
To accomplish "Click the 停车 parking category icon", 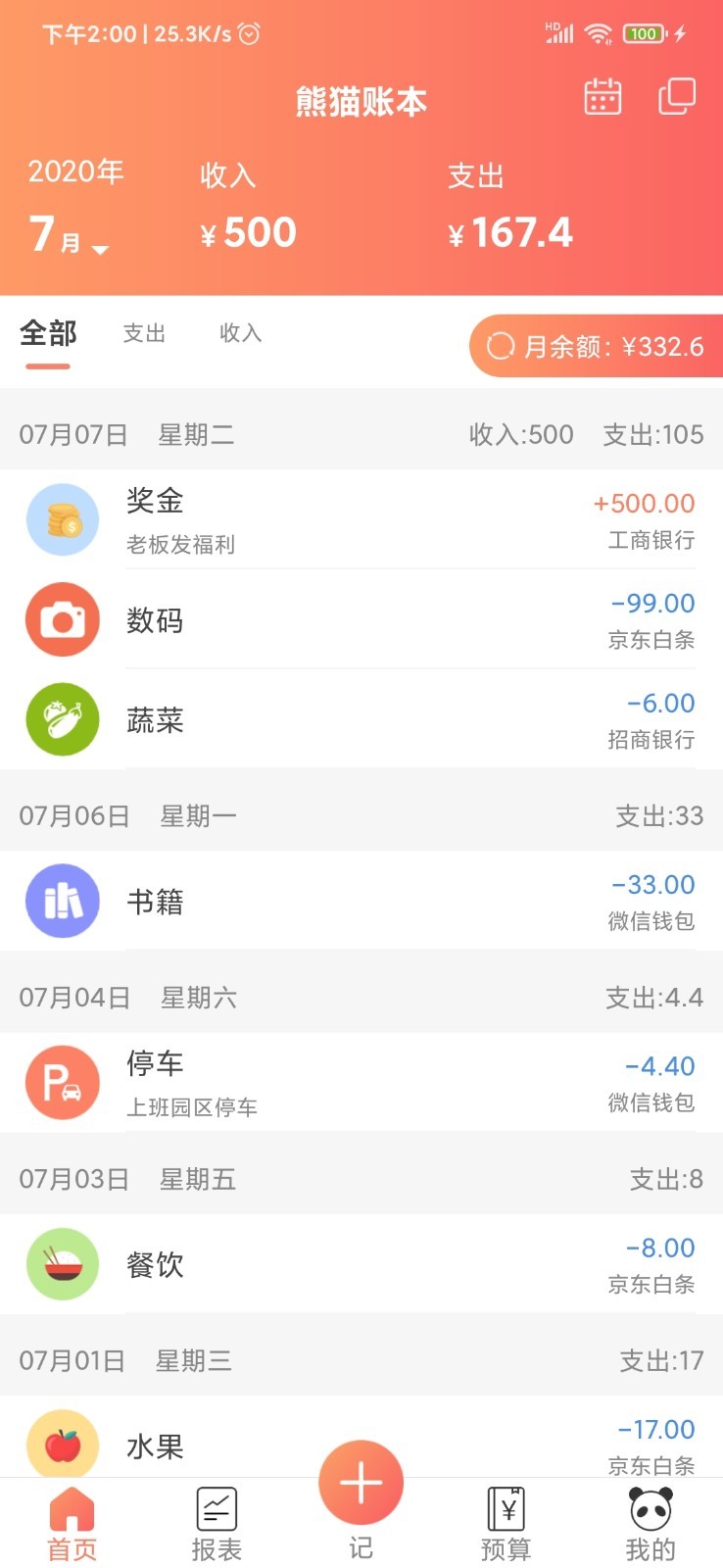I will [63, 1082].
